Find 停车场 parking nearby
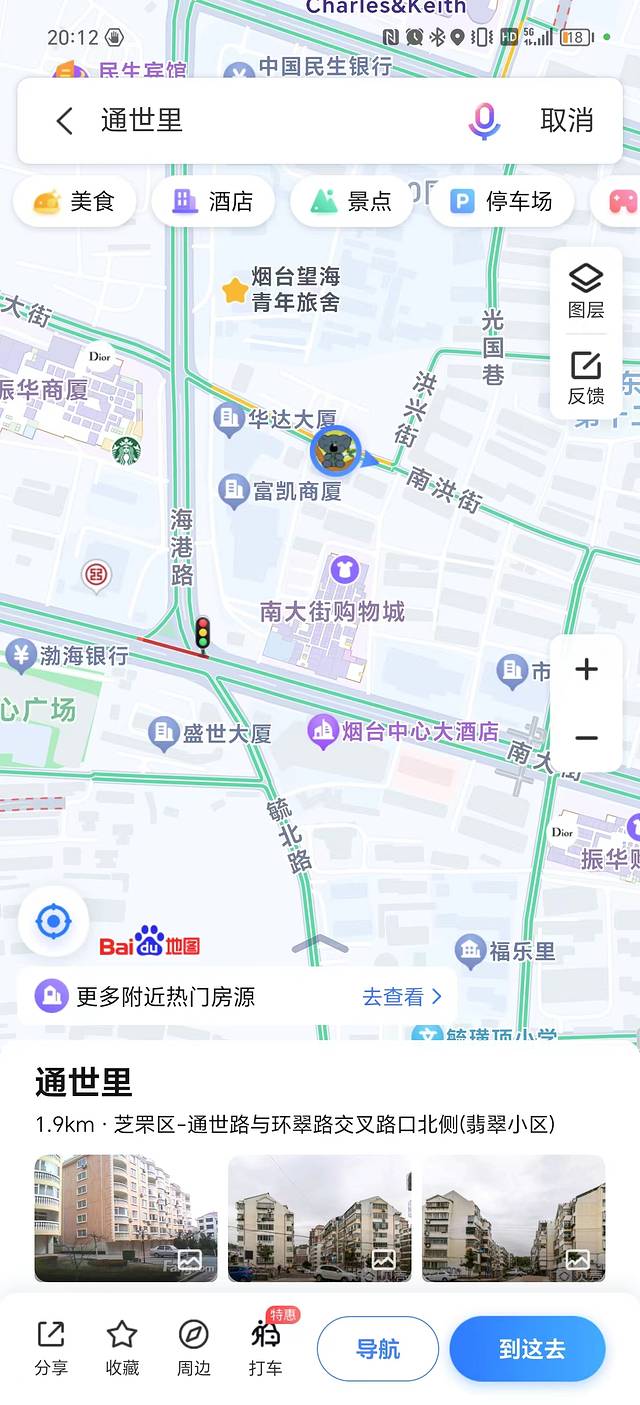 [x=502, y=202]
